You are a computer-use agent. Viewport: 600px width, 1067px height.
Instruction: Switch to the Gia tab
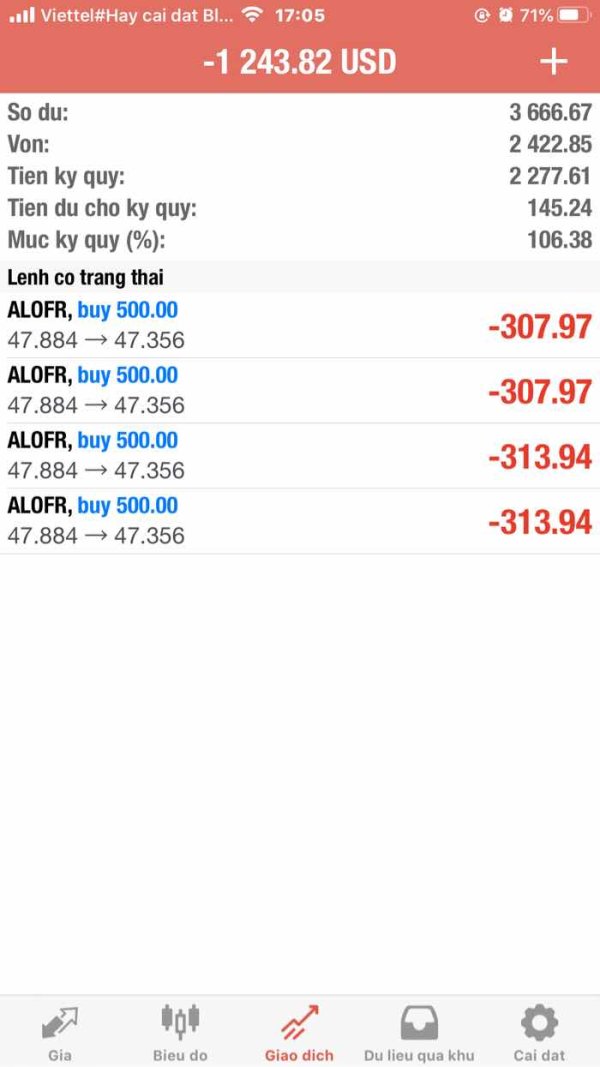(x=60, y=1032)
